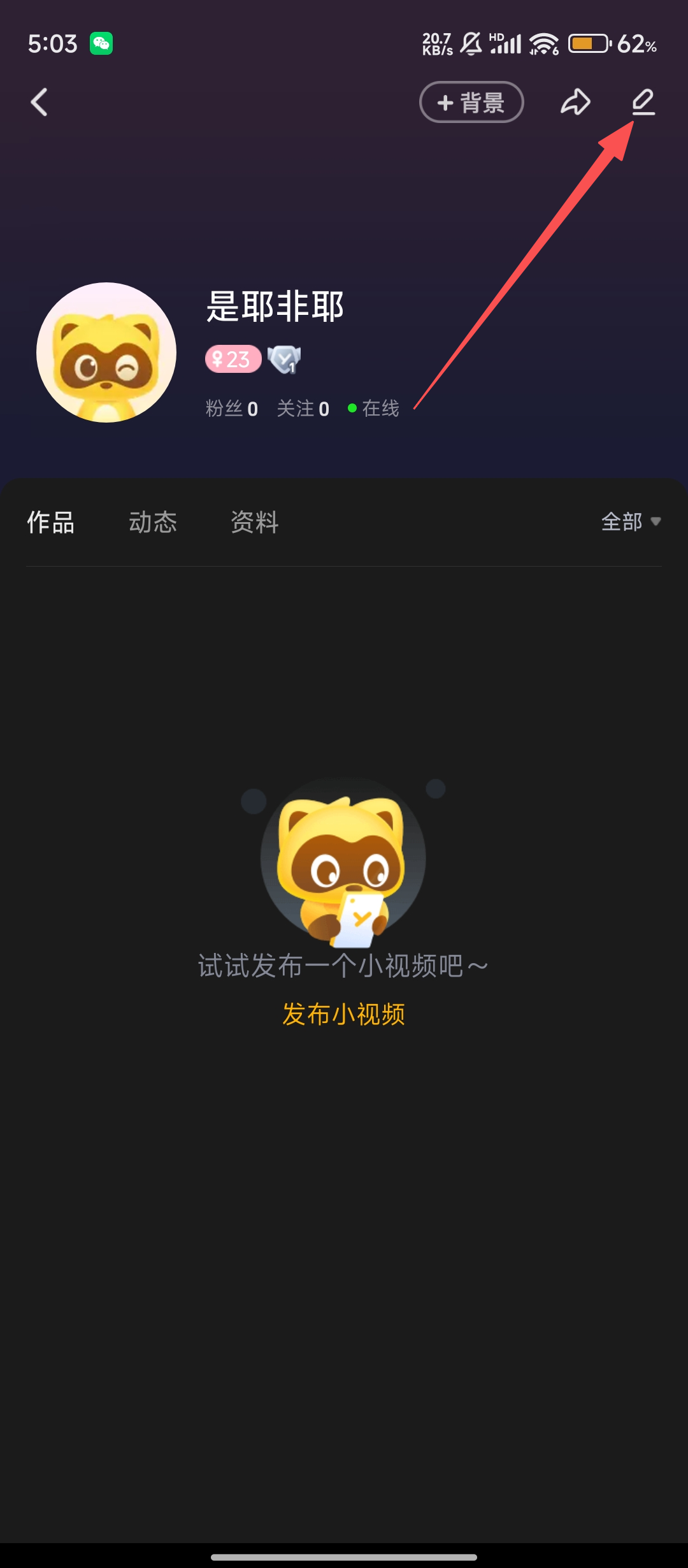The height and width of the screenshot is (1568, 688).
Task: Add a profile background with +背景
Action: (471, 102)
